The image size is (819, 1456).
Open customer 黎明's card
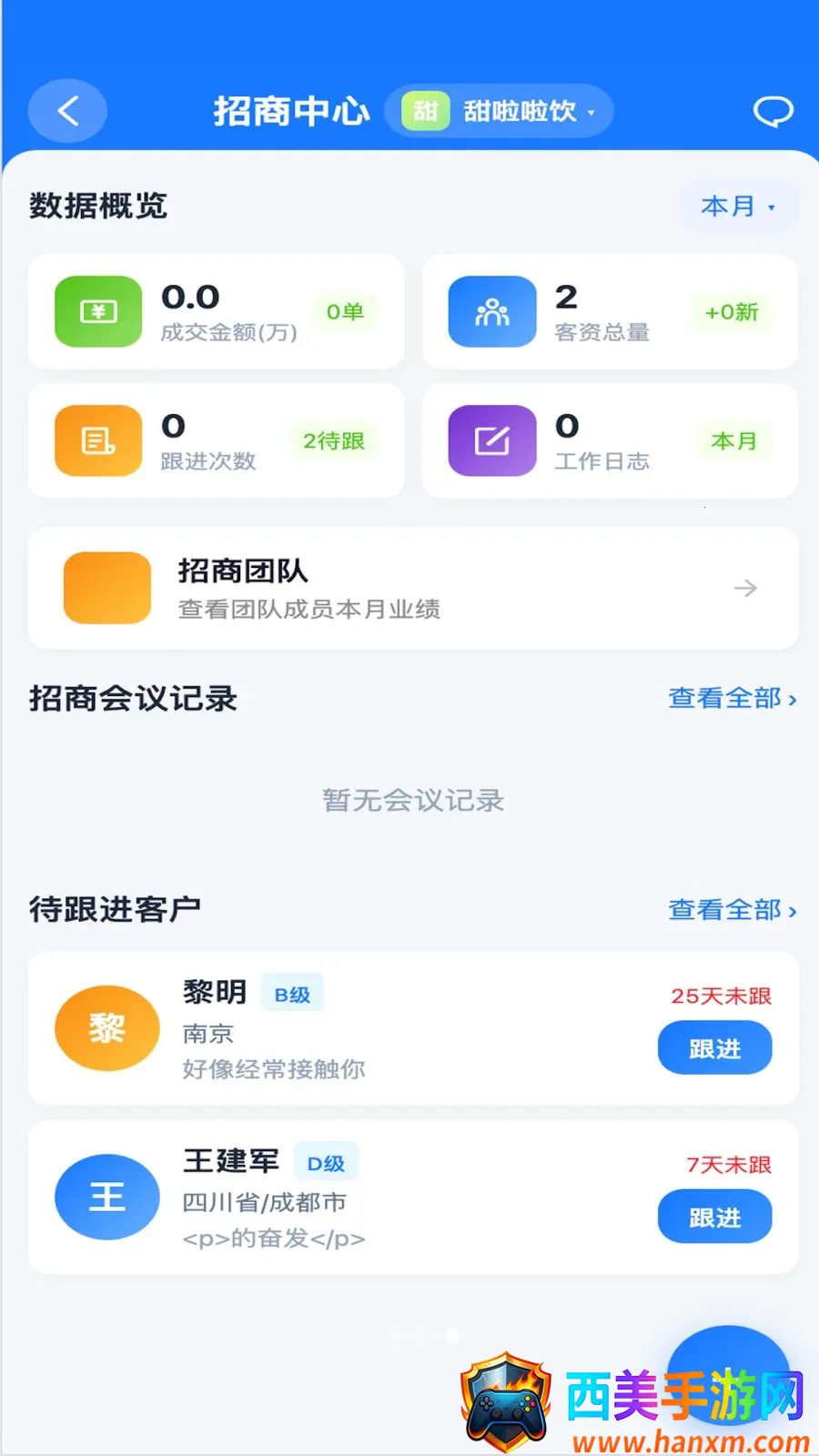point(413,1029)
